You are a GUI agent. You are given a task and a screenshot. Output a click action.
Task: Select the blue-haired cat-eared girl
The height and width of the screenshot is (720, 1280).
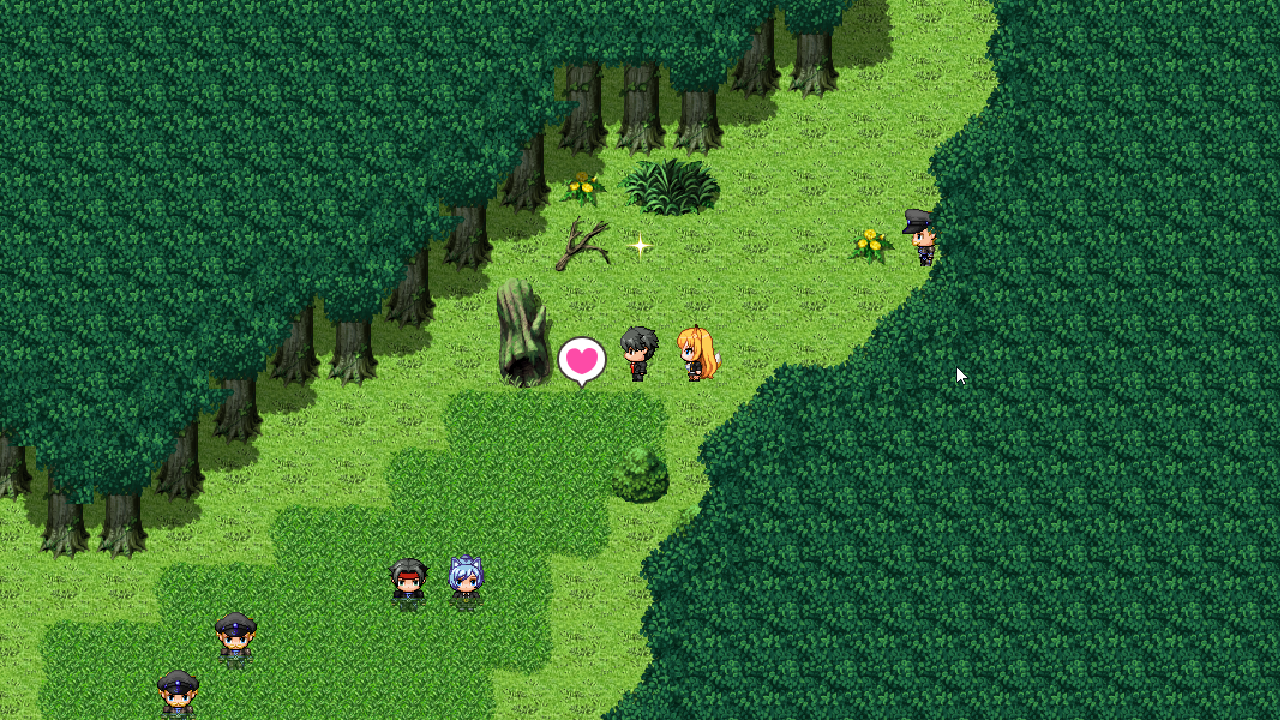coord(466,580)
